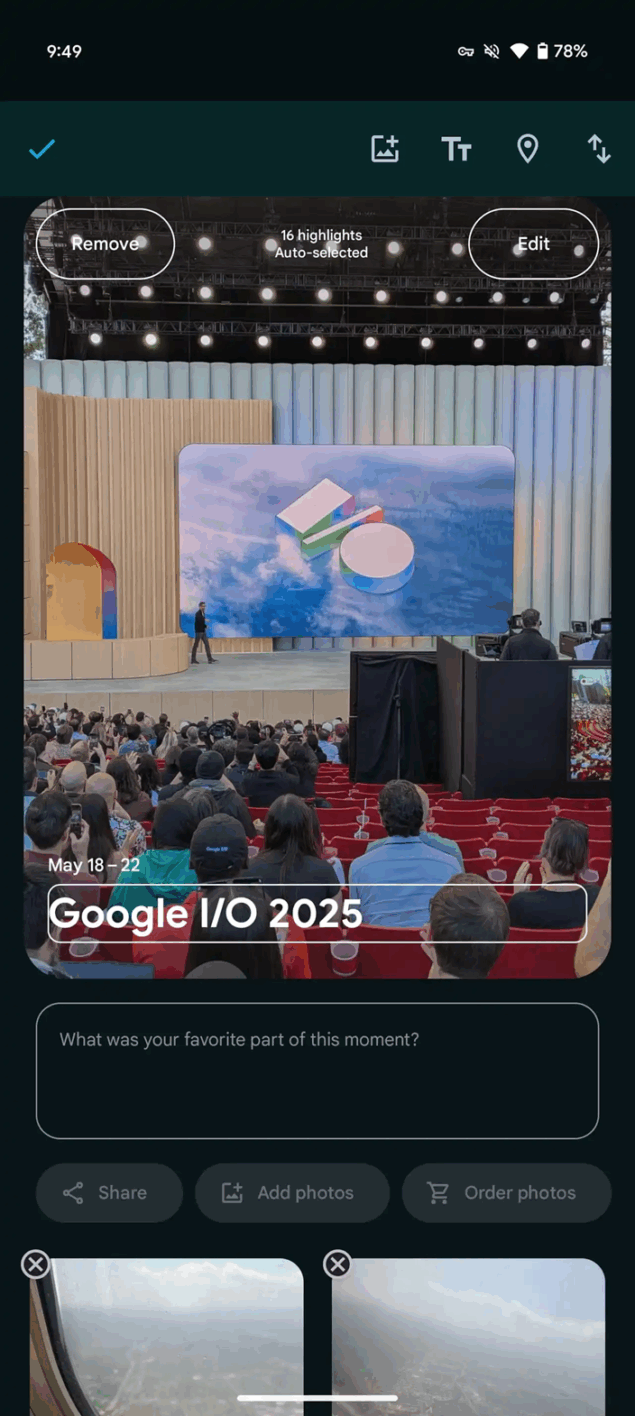Add text with the Tt icon
This screenshot has width=635, height=1416.
point(456,150)
